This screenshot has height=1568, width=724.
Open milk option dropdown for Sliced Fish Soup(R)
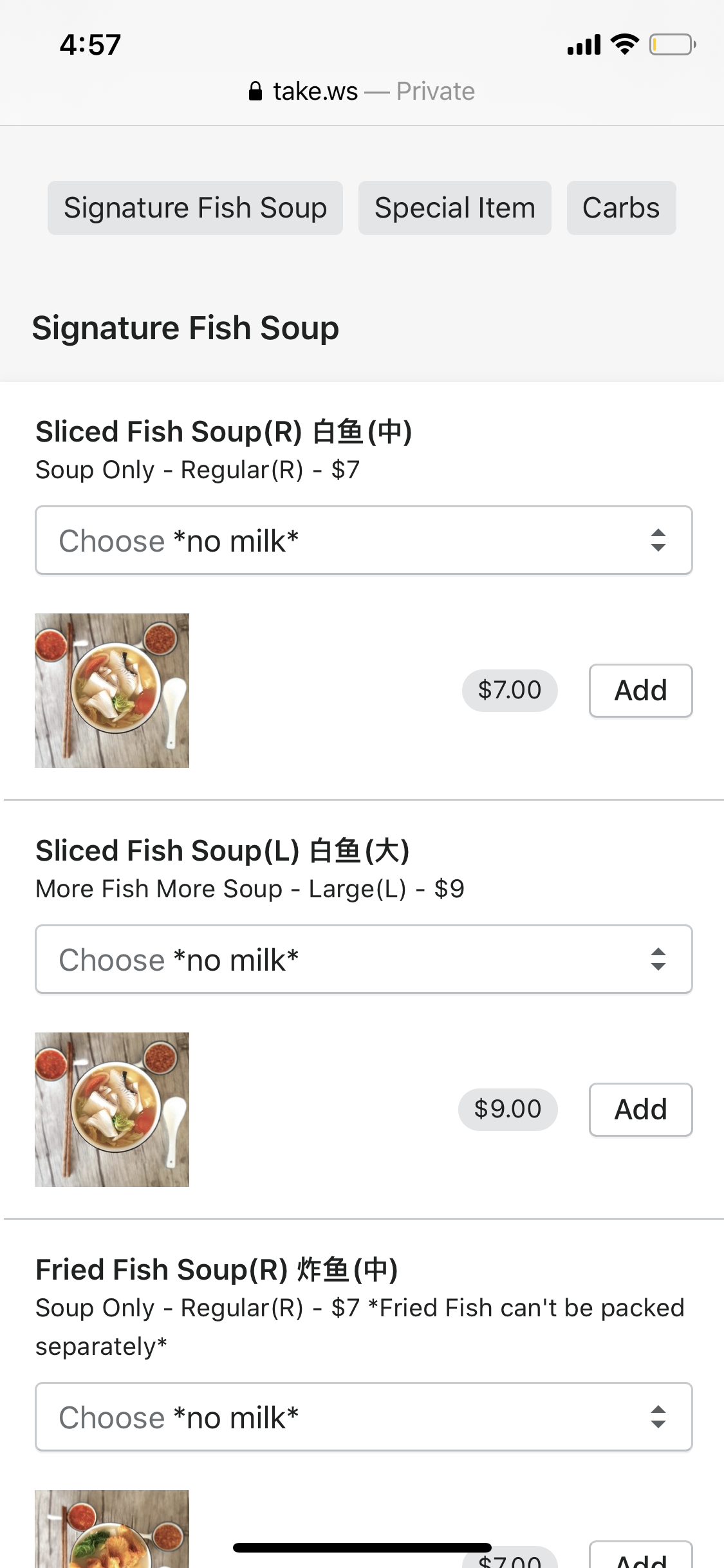pyautogui.click(x=364, y=540)
